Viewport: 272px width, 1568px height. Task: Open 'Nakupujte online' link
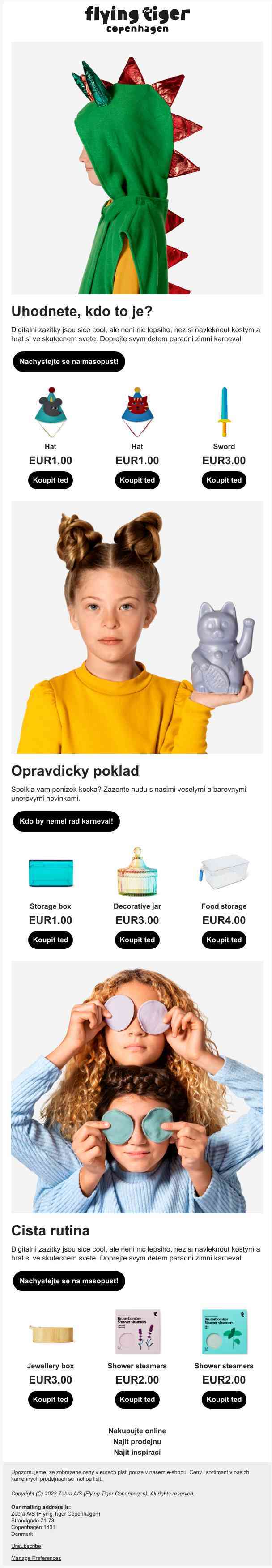pos(137,1431)
